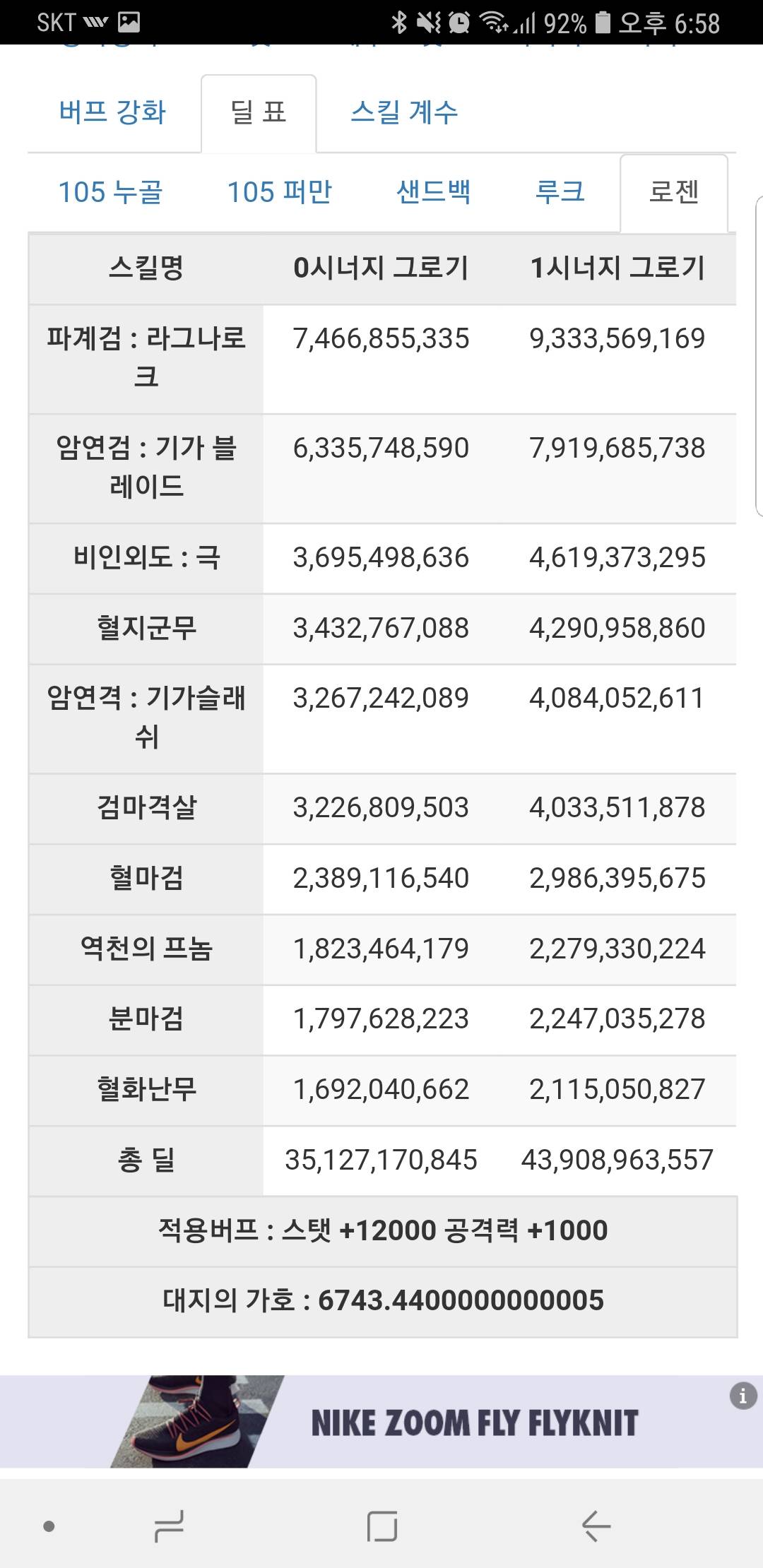Switch to the 샌드백 sub-tab

tap(433, 193)
